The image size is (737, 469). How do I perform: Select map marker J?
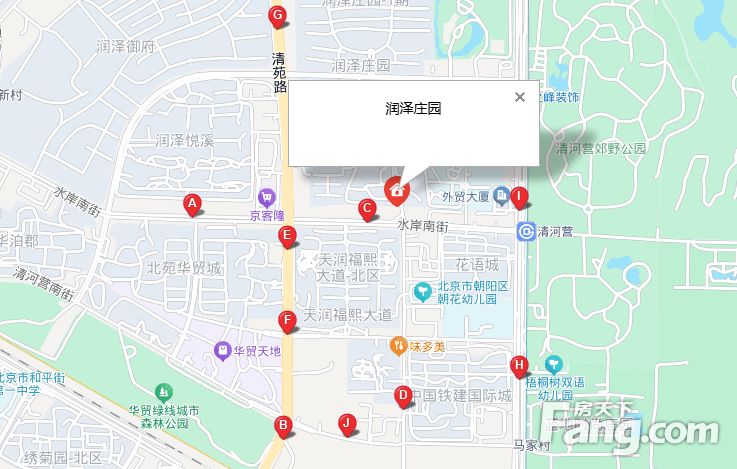pyautogui.click(x=346, y=423)
